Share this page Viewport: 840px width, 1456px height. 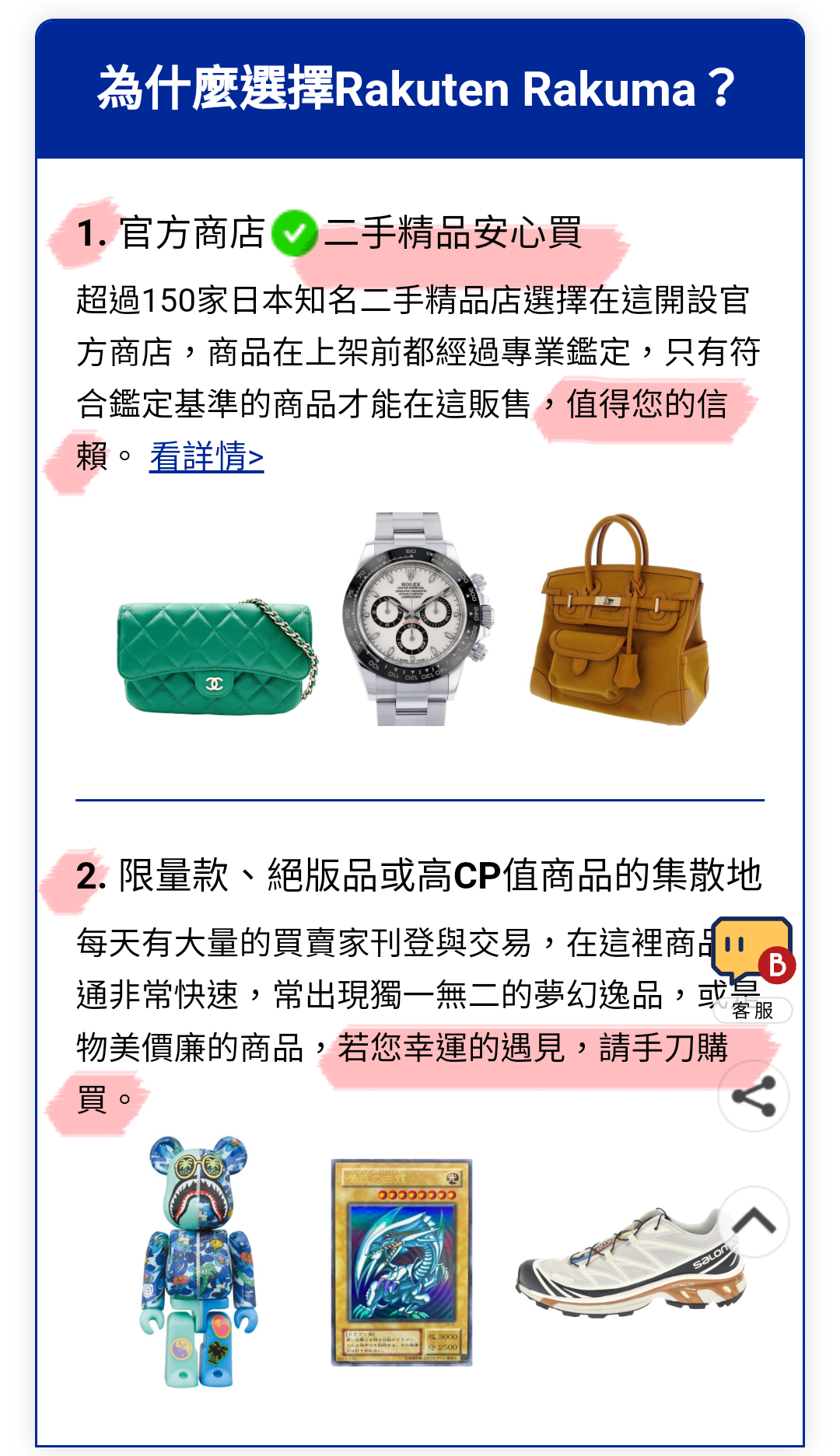[753, 1096]
